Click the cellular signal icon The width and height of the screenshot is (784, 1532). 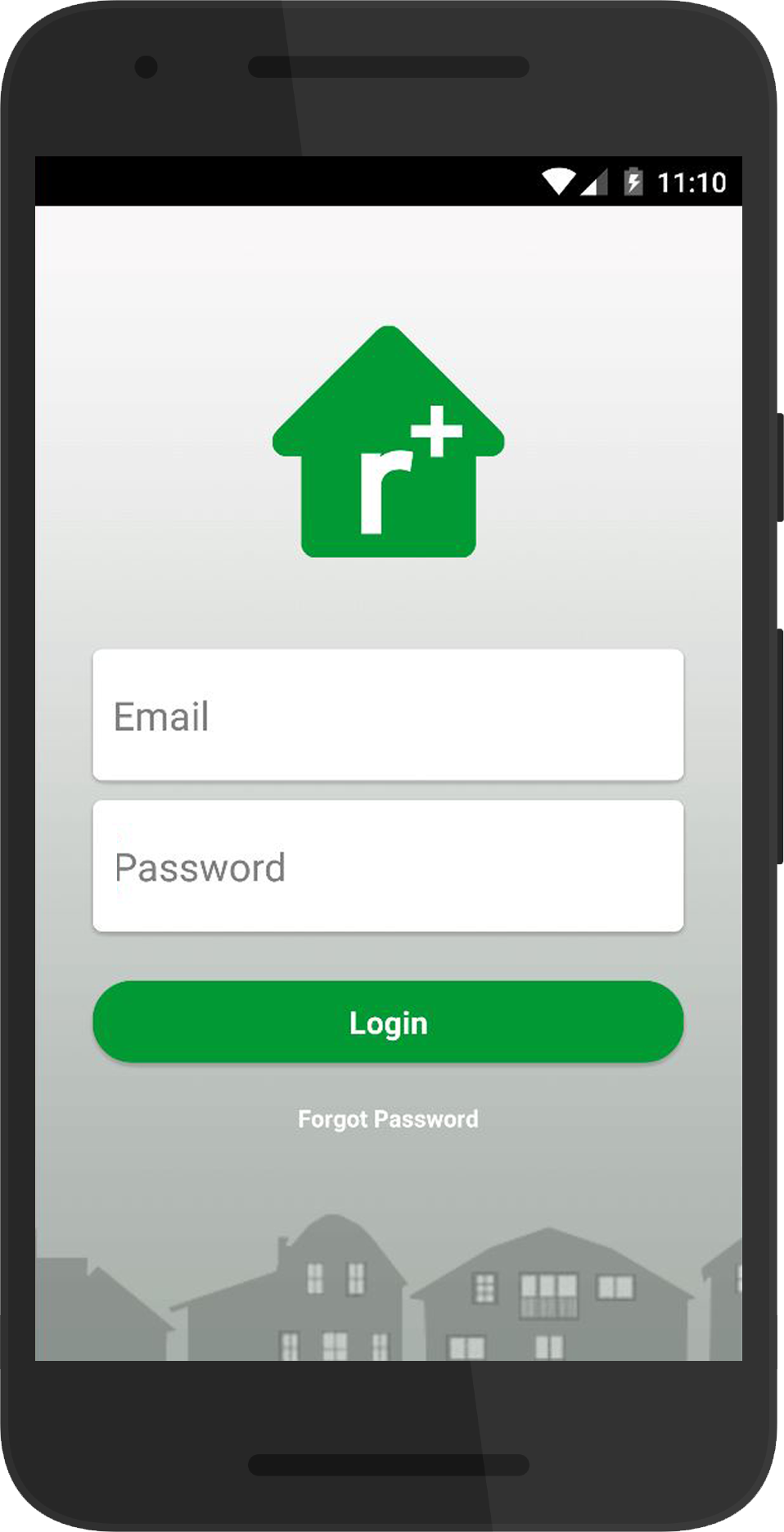tap(595, 182)
